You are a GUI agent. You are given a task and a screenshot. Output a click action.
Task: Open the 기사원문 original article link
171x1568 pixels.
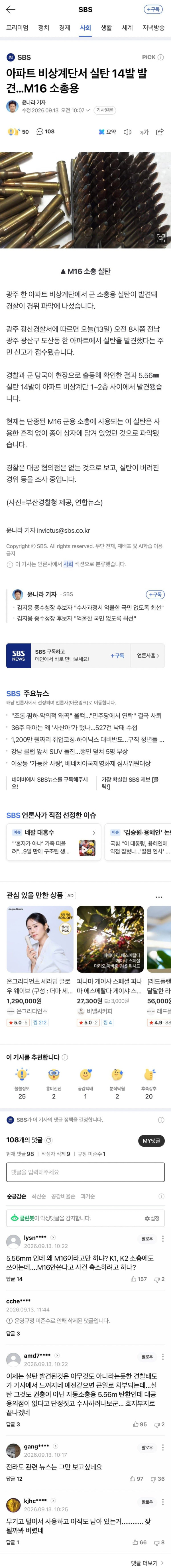click(105, 110)
